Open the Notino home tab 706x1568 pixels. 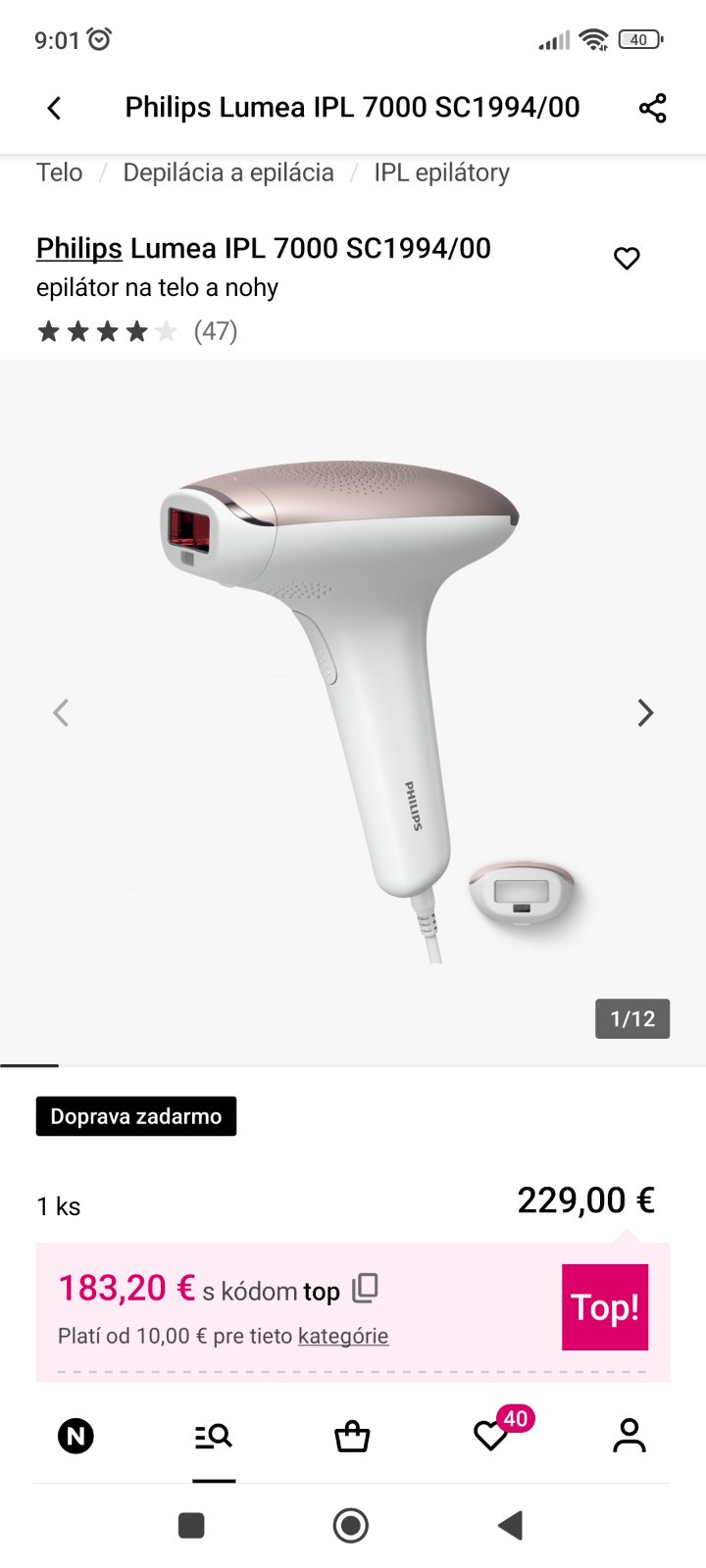[x=76, y=1437]
